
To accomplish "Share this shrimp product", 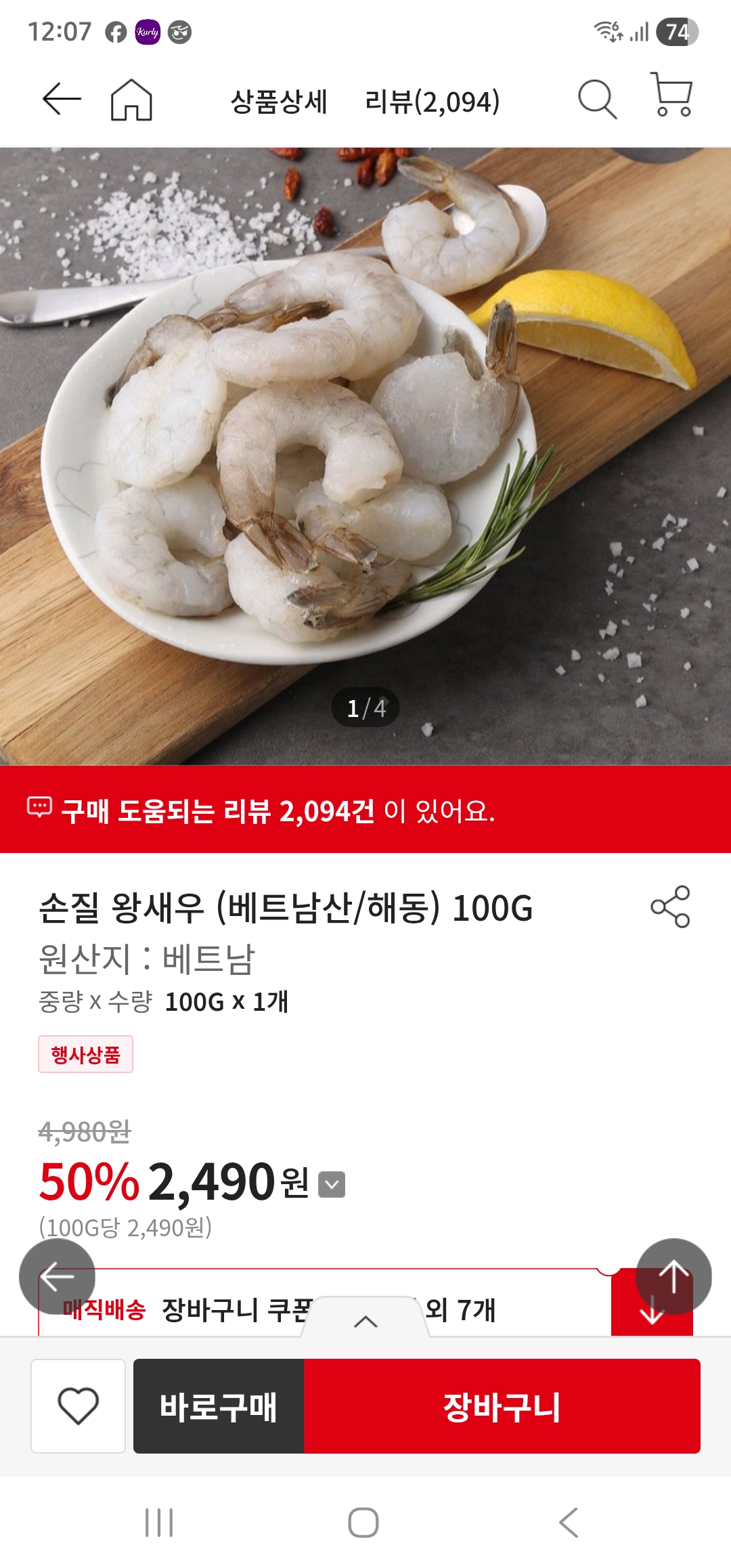I will (x=670, y=907).
